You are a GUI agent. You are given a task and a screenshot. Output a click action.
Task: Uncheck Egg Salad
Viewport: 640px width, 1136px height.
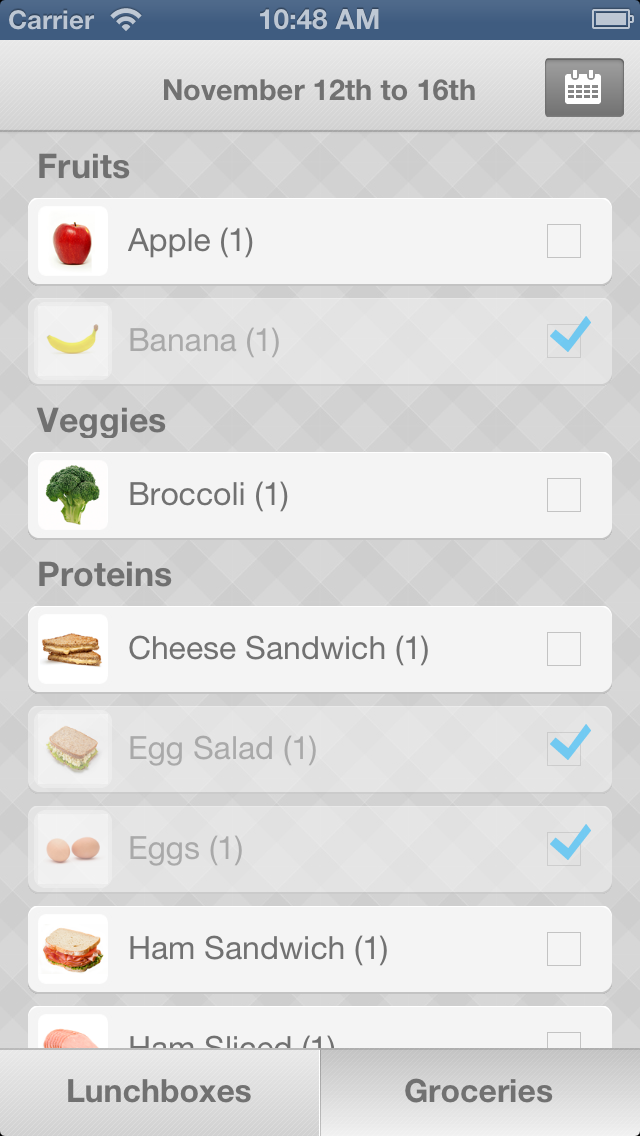[x=564, y=748]
